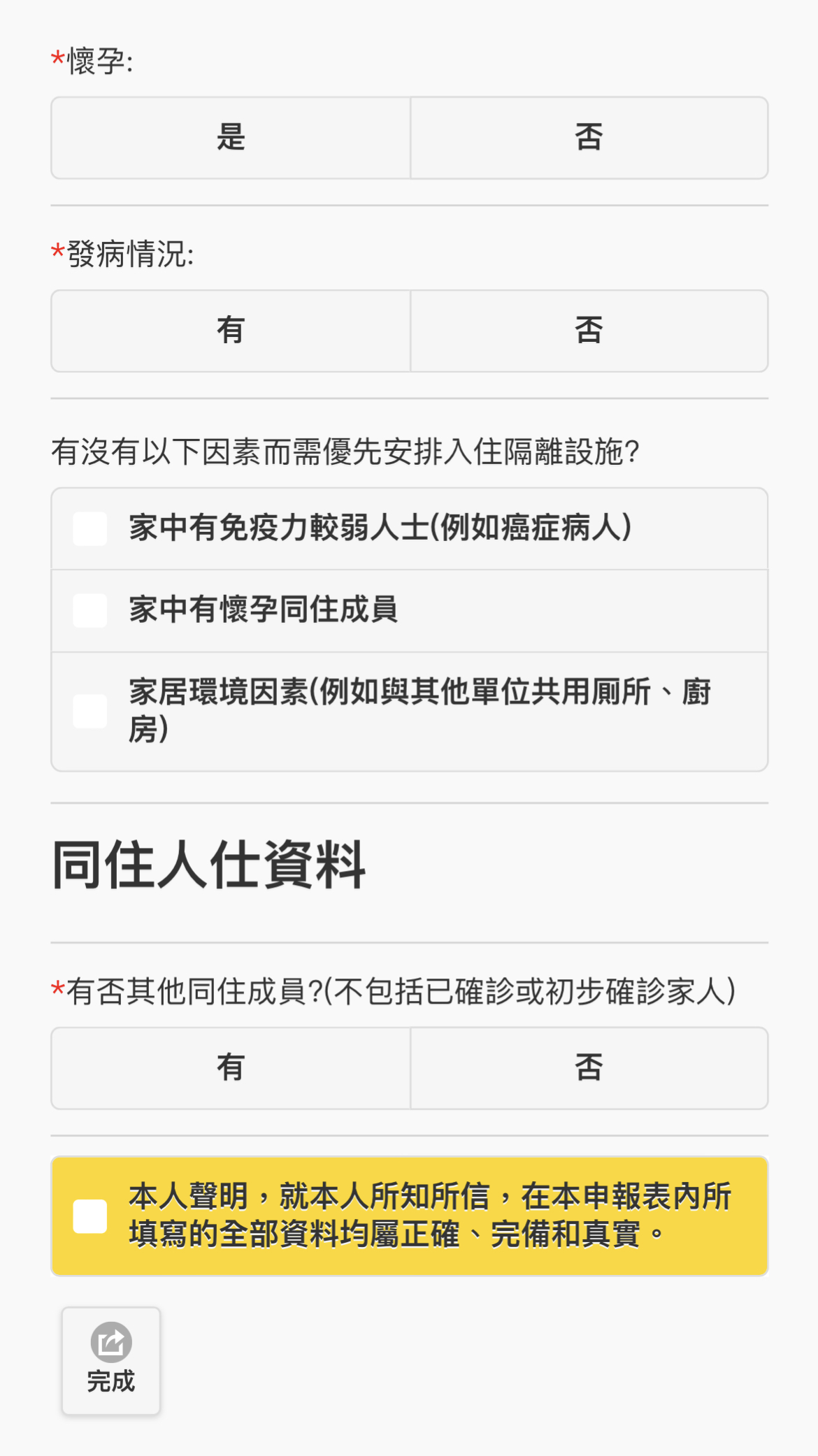818x1456 pixels.
Task: Select 否 for 其他同住成員
Action: click(x=589, y=1068)
